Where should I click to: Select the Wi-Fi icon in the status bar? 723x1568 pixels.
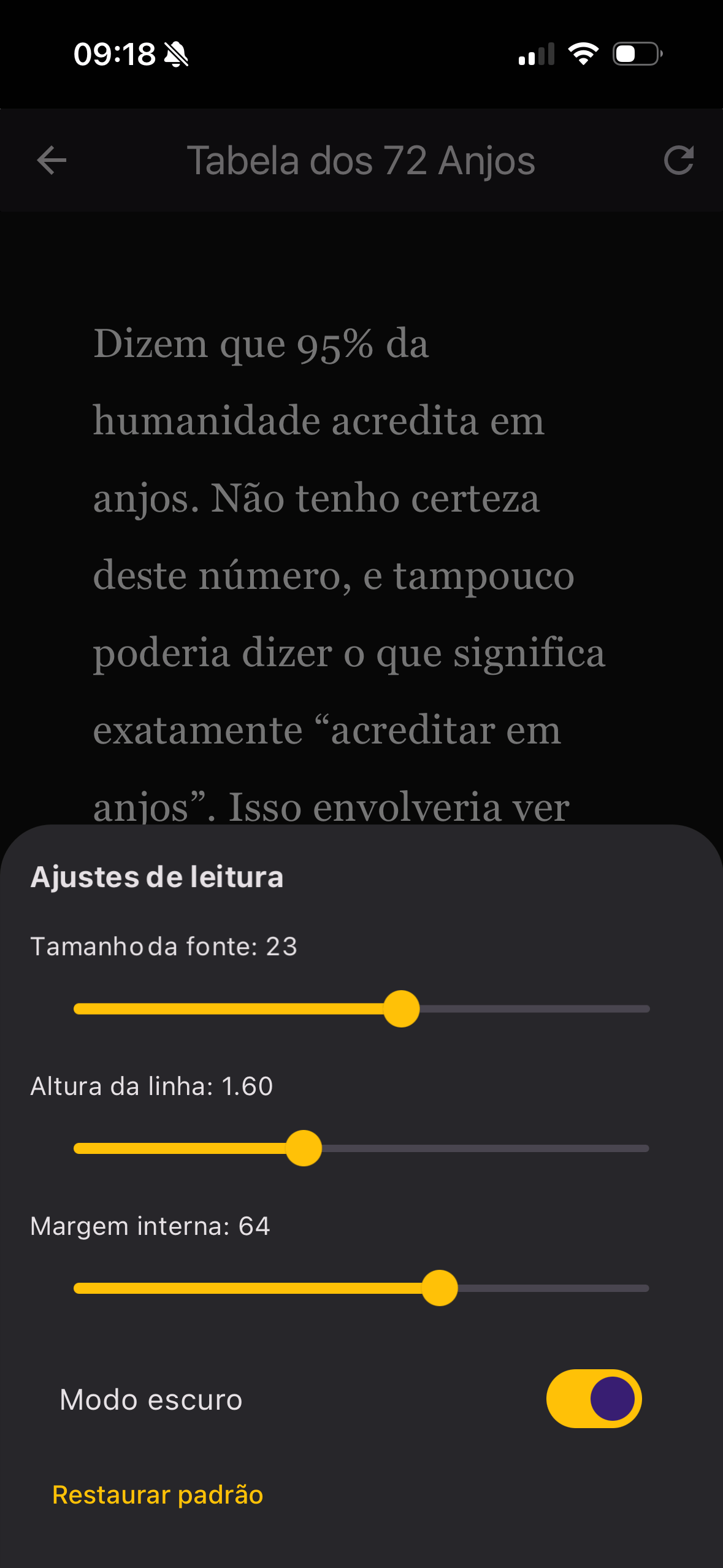(583, 55)
